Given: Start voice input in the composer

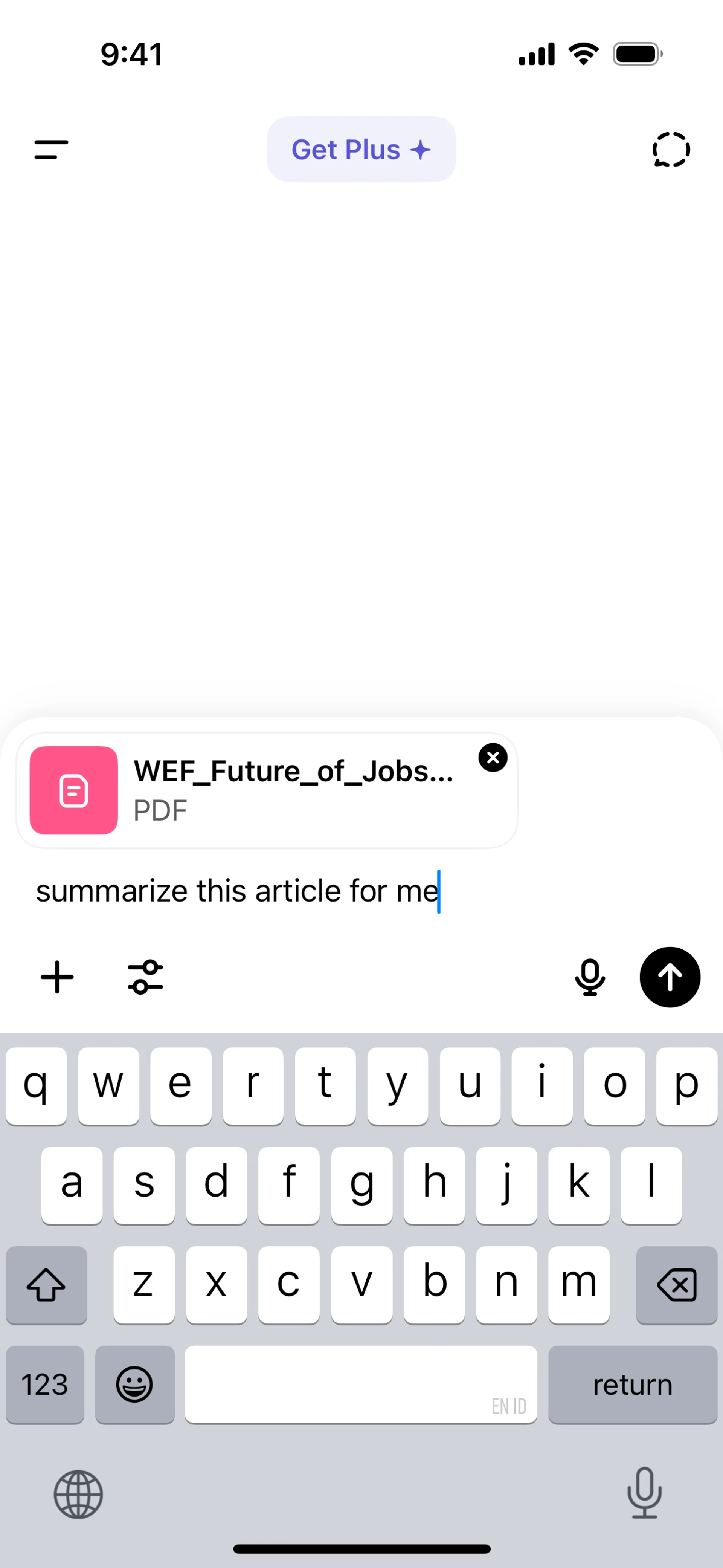Looking at the screenshot, I should (x=590, y=977).
